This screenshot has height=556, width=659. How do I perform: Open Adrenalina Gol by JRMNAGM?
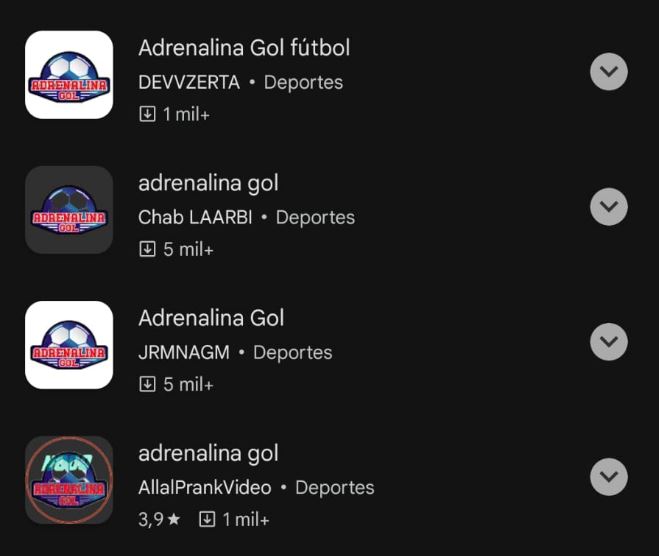[x=211, y=318]
